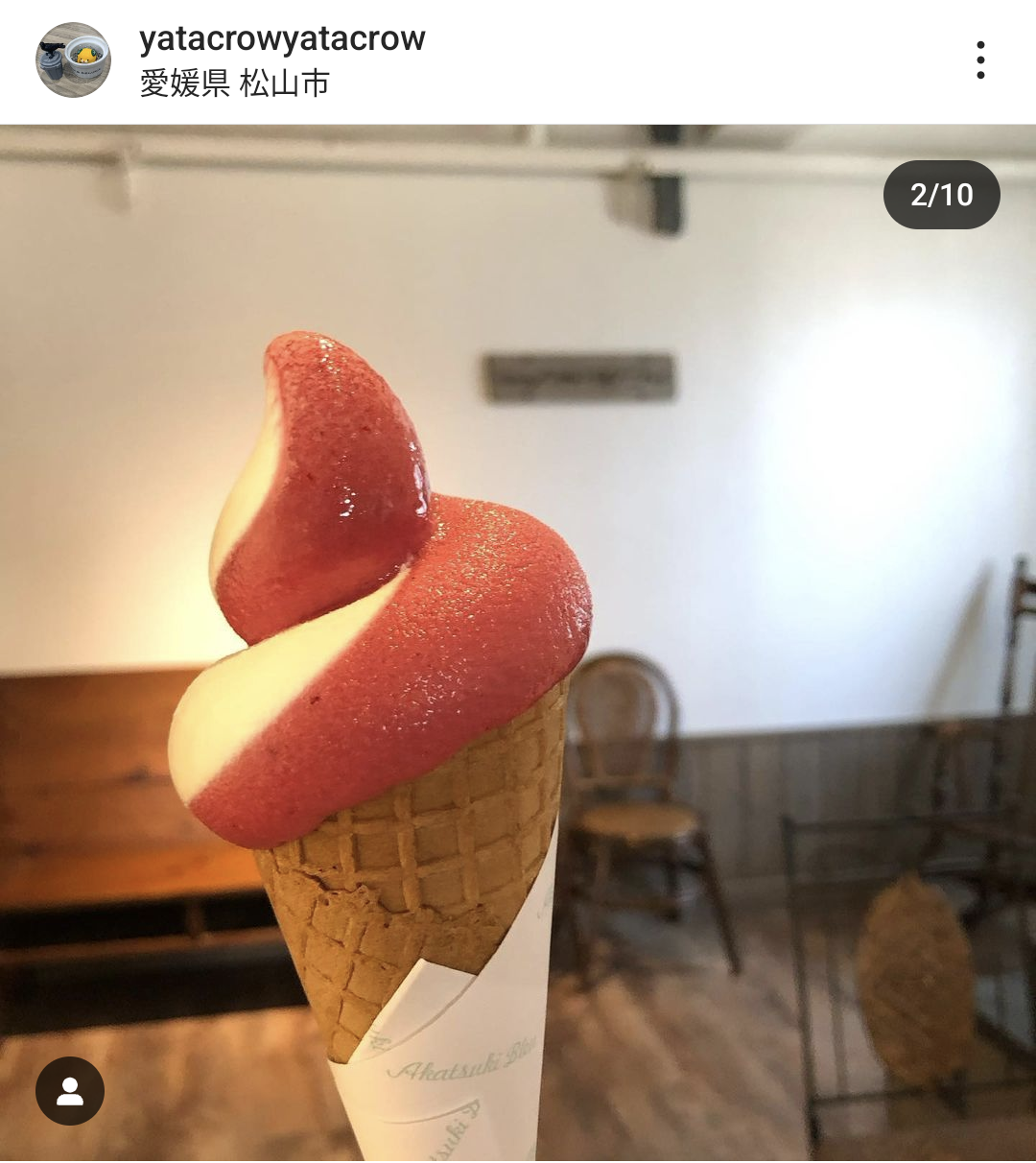Open the yatacrowyatacrow username link

point(282,39)
